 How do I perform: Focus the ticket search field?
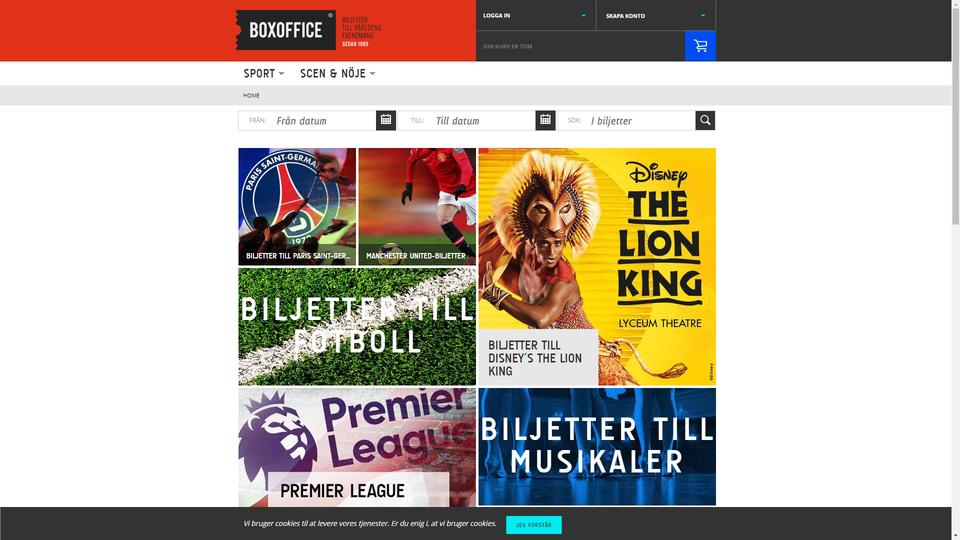click(640, 120)
